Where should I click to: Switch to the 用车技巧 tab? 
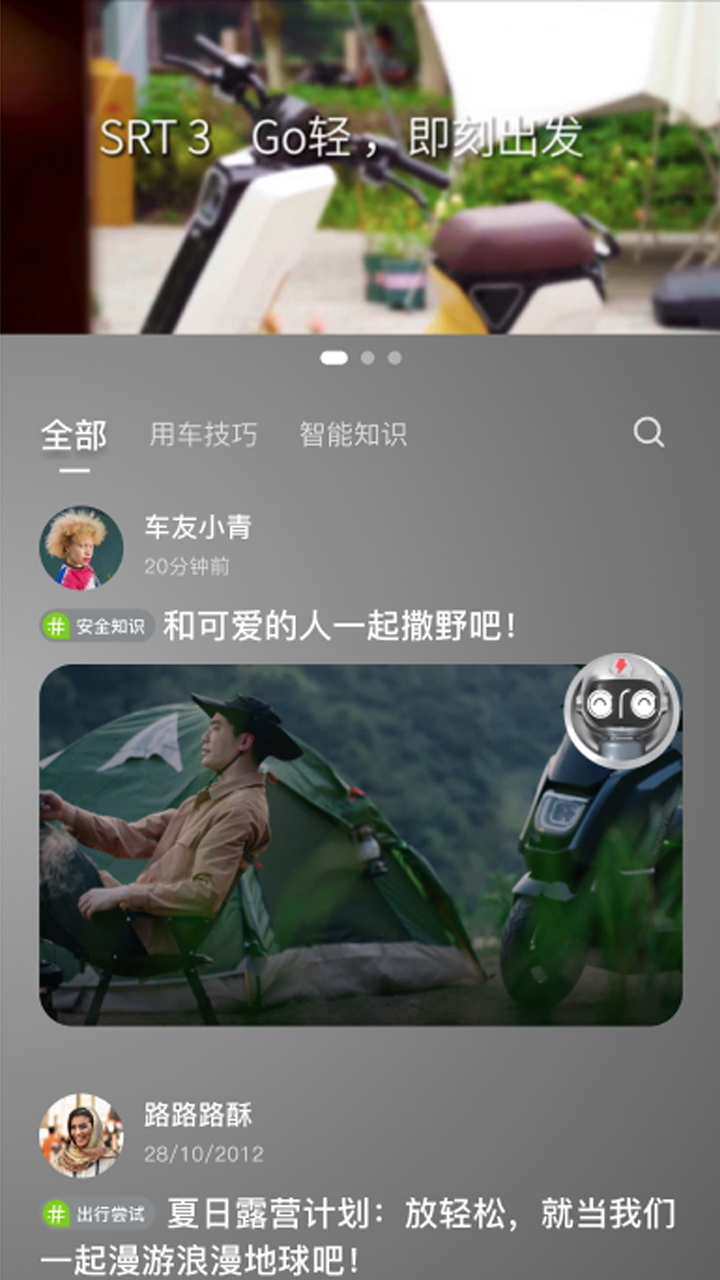tap(203, 434)
